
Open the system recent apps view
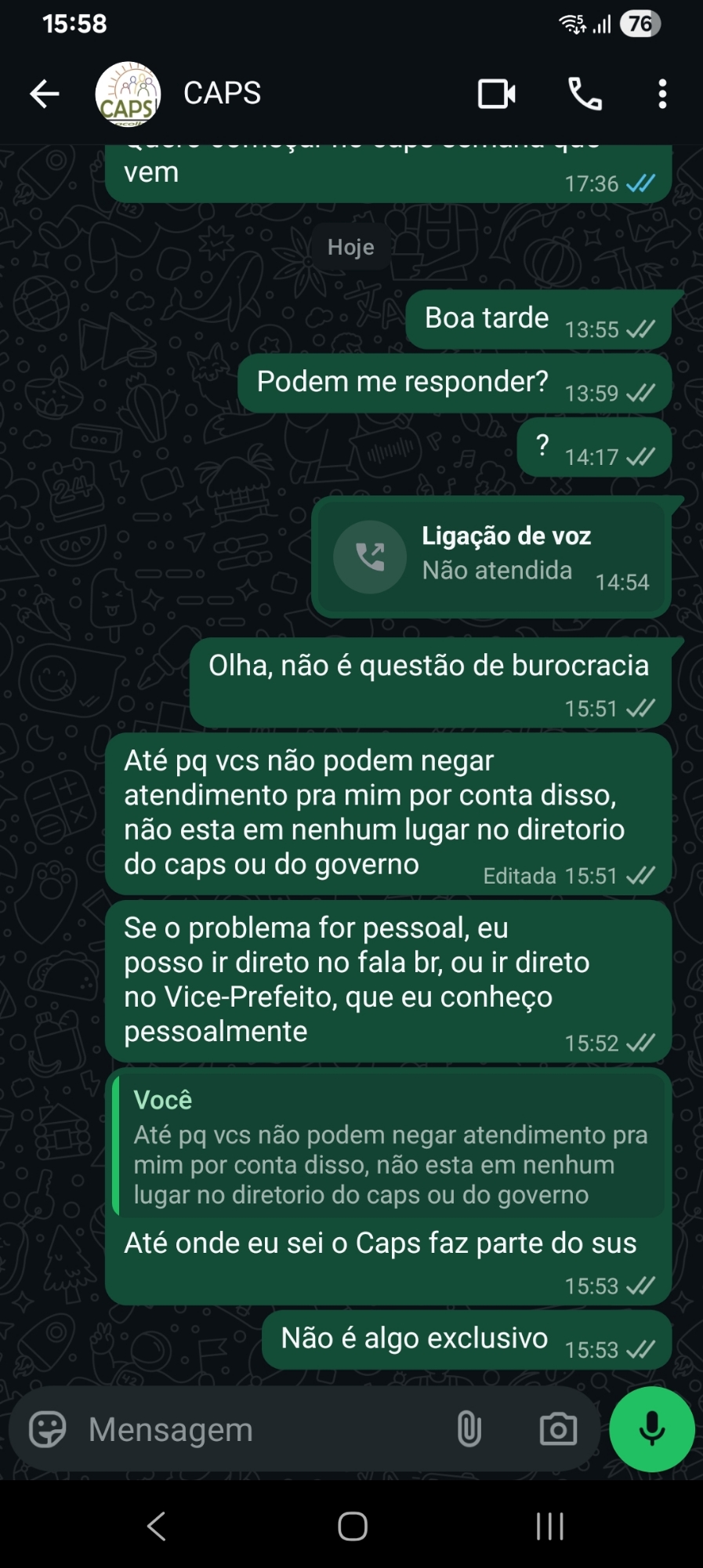[x=549, y=1526]
